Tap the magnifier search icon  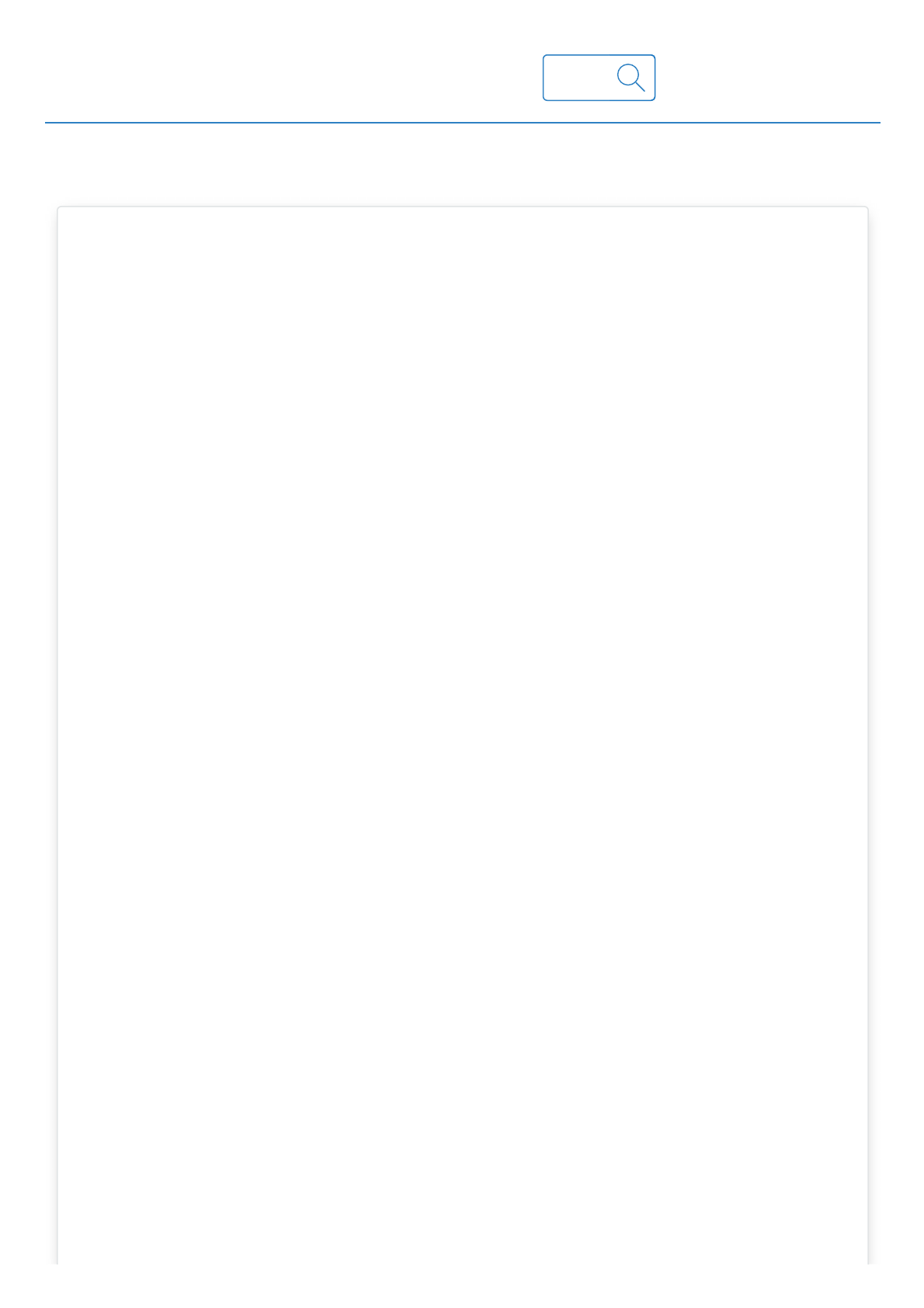(x=630, y=78)
